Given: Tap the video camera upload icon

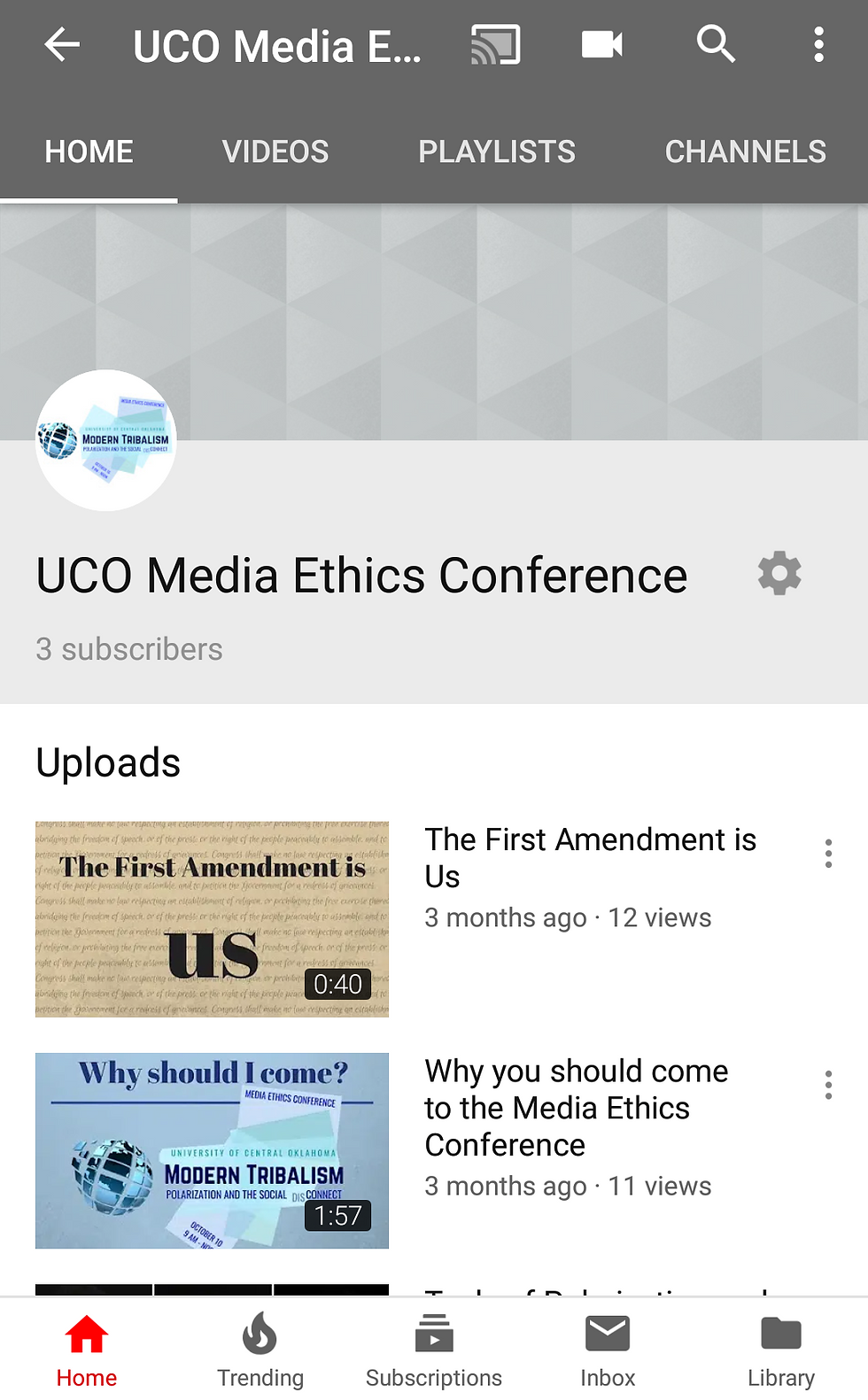Looking at the screenshot, I should 602,44.
